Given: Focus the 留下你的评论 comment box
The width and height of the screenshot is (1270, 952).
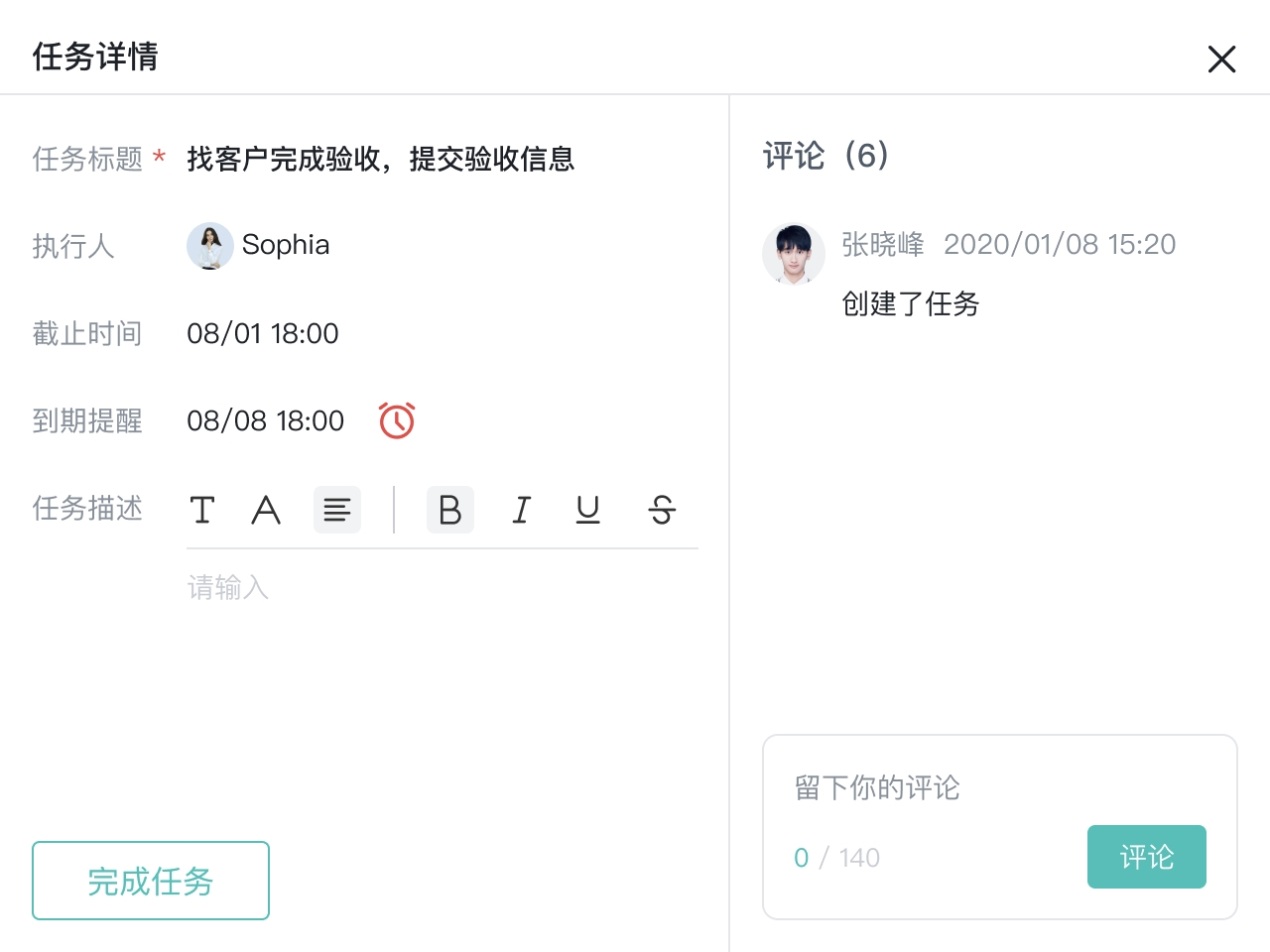Looking at the screenshot, I should (998, 787).
